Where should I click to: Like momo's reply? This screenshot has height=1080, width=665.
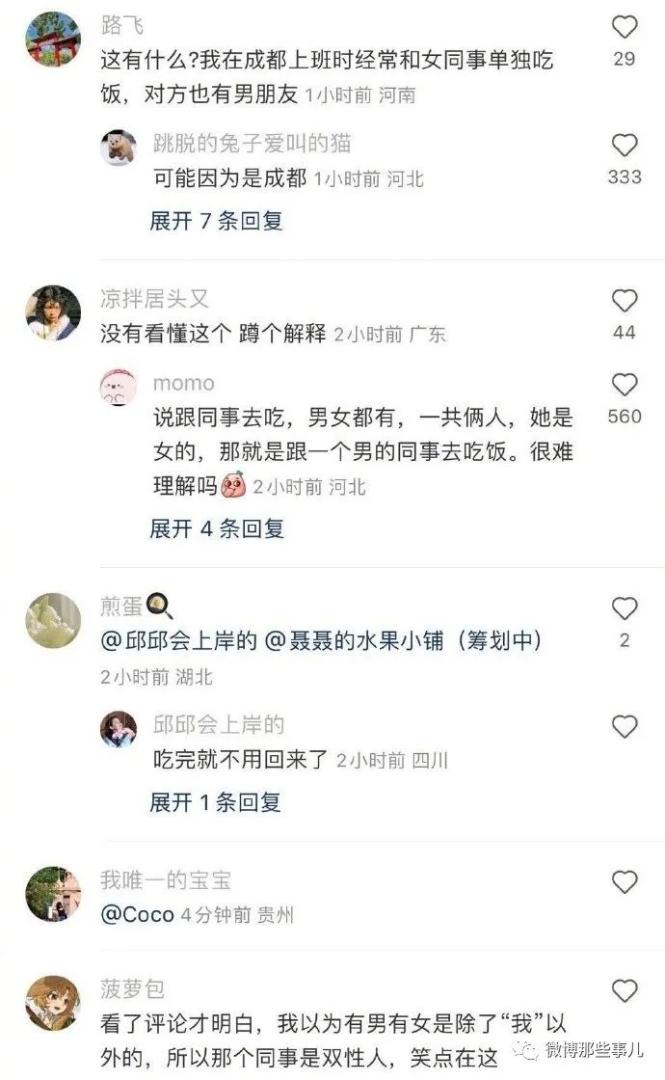624,385
